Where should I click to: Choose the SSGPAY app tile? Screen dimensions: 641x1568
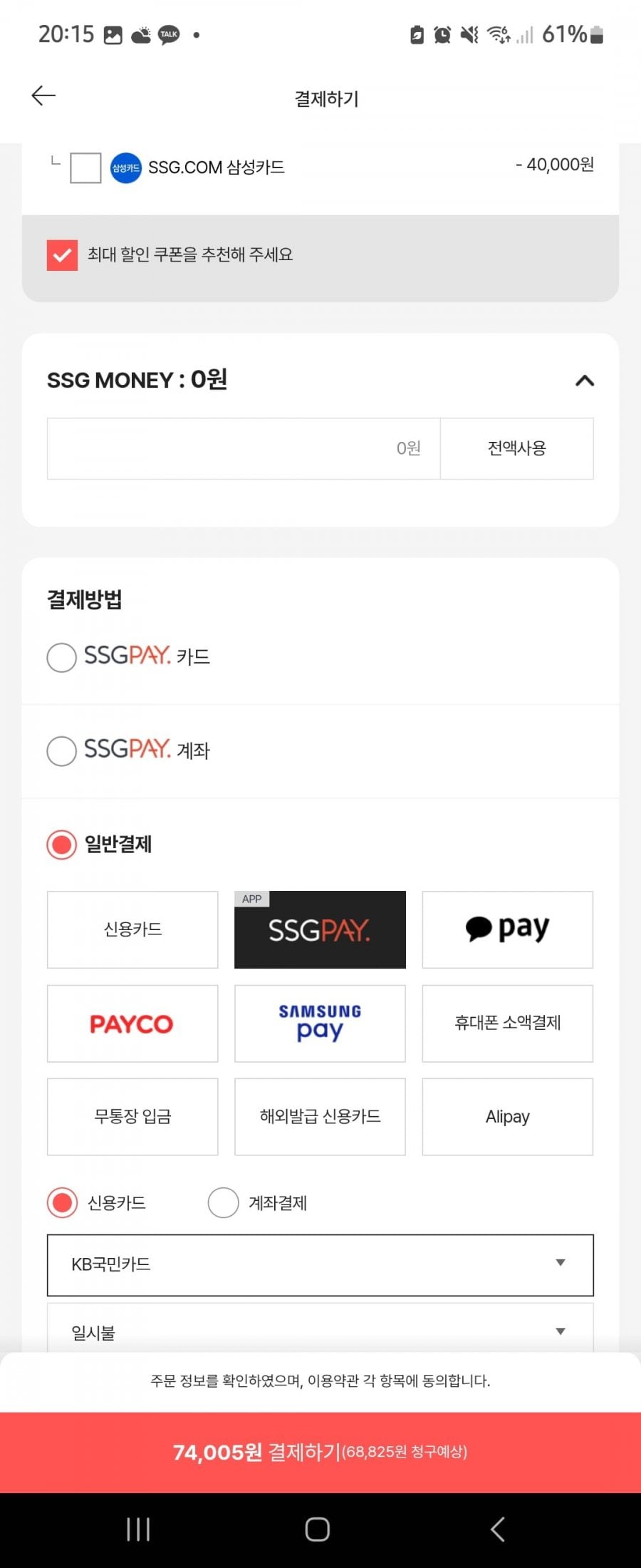tap(320, 929)
